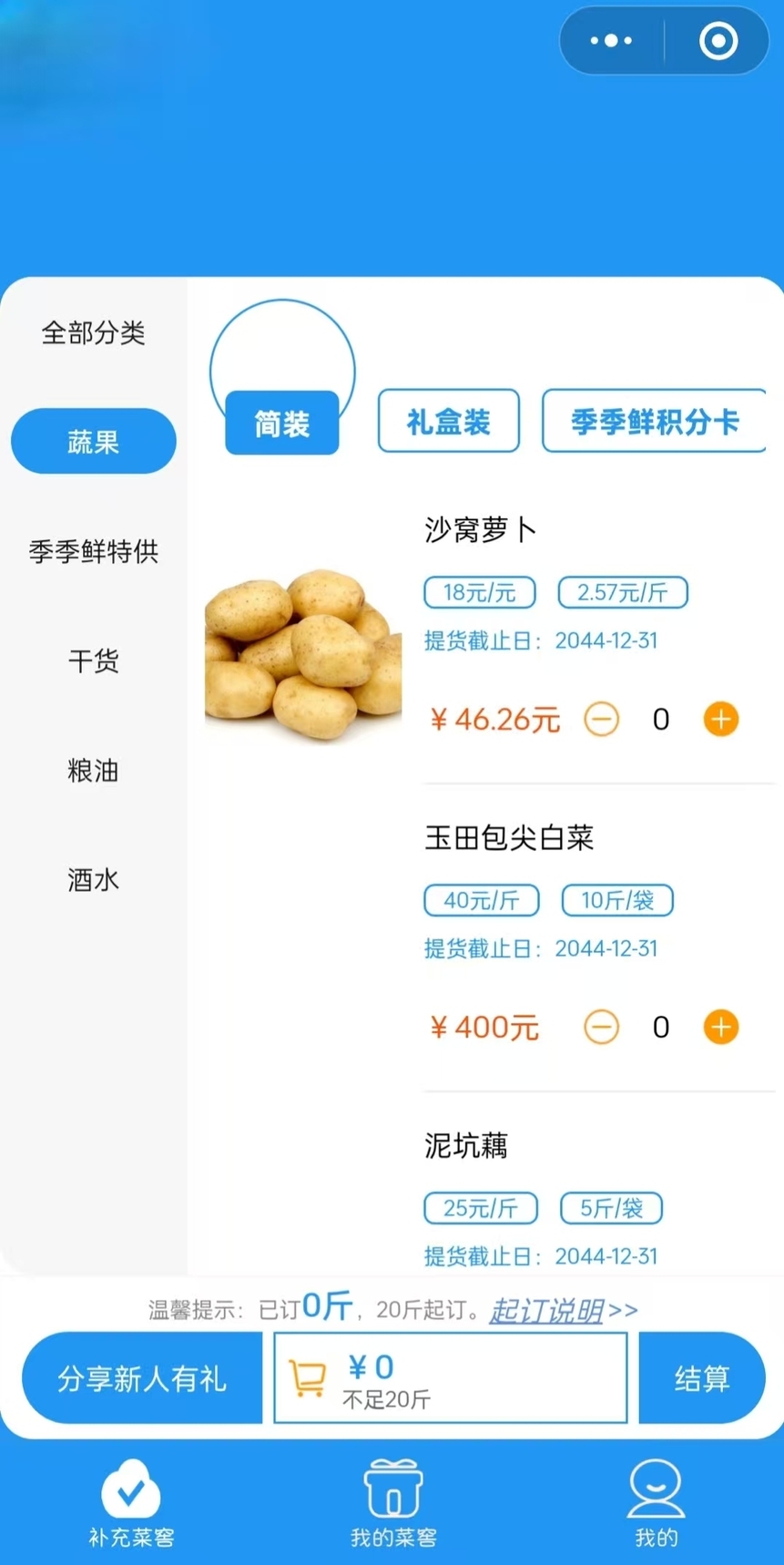Open the 季季鲜特供 category
This screenshot has height=1565, width=784.
coord(93,551)
